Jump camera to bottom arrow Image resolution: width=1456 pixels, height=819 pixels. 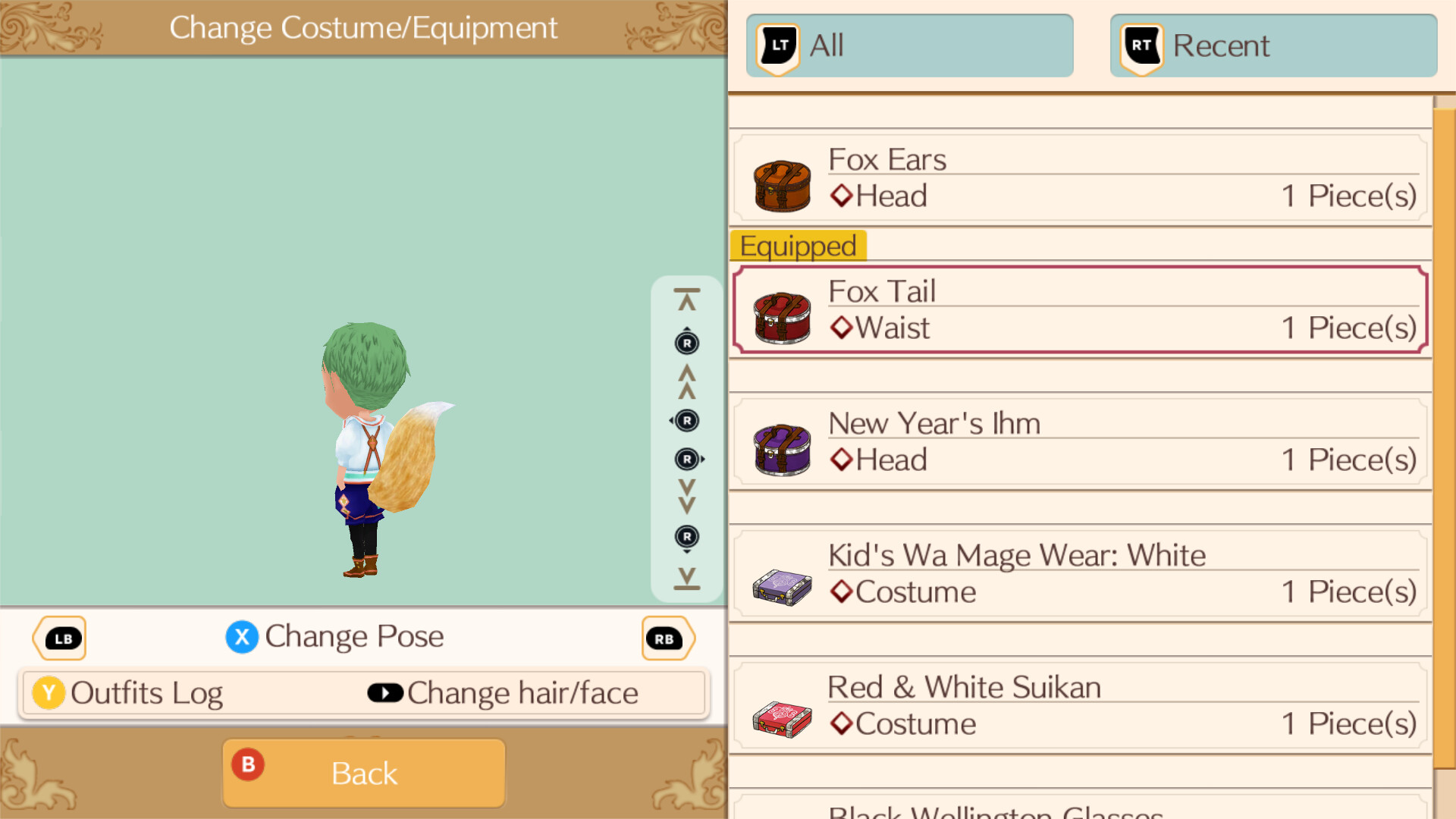pyautogui.click(x=686, y=579)
